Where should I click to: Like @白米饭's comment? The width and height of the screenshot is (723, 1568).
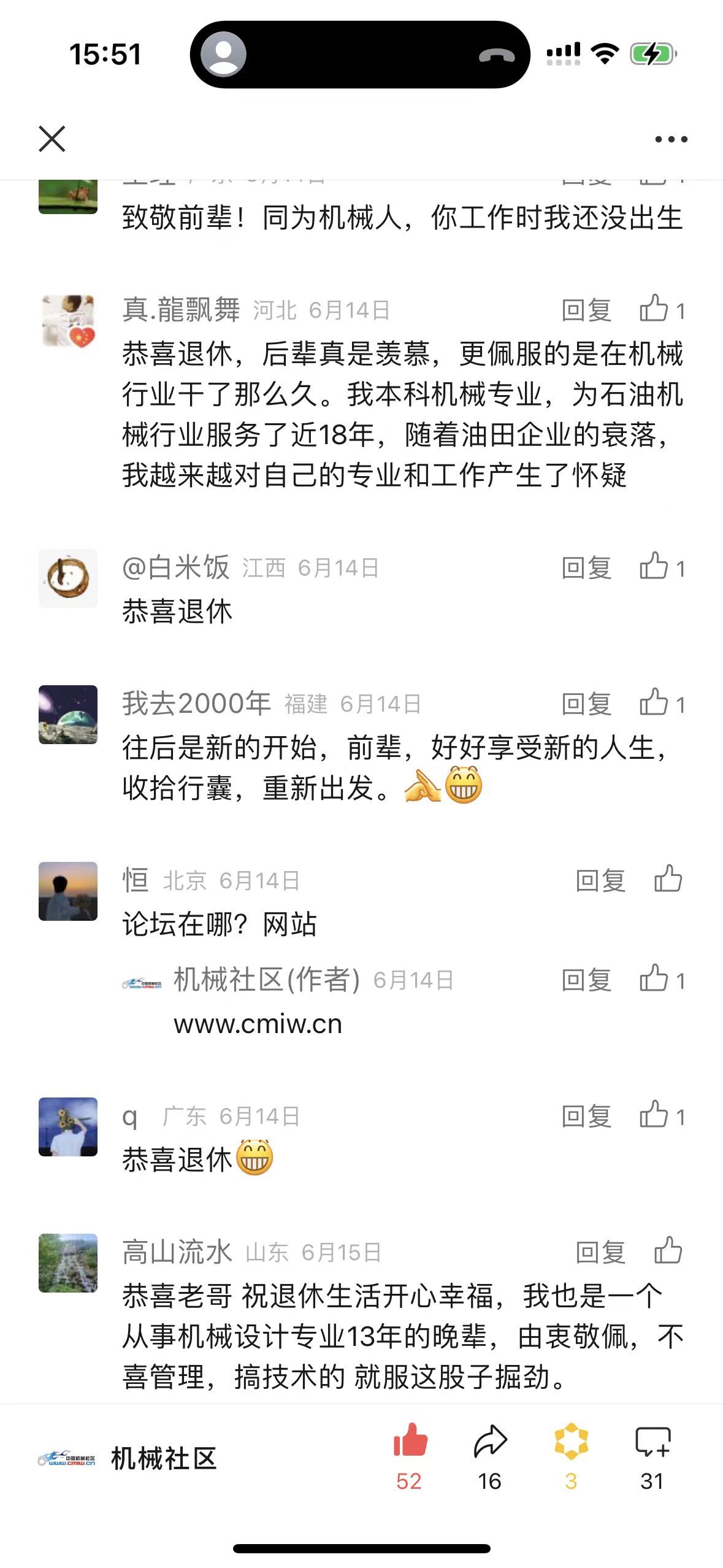(661, 567)
